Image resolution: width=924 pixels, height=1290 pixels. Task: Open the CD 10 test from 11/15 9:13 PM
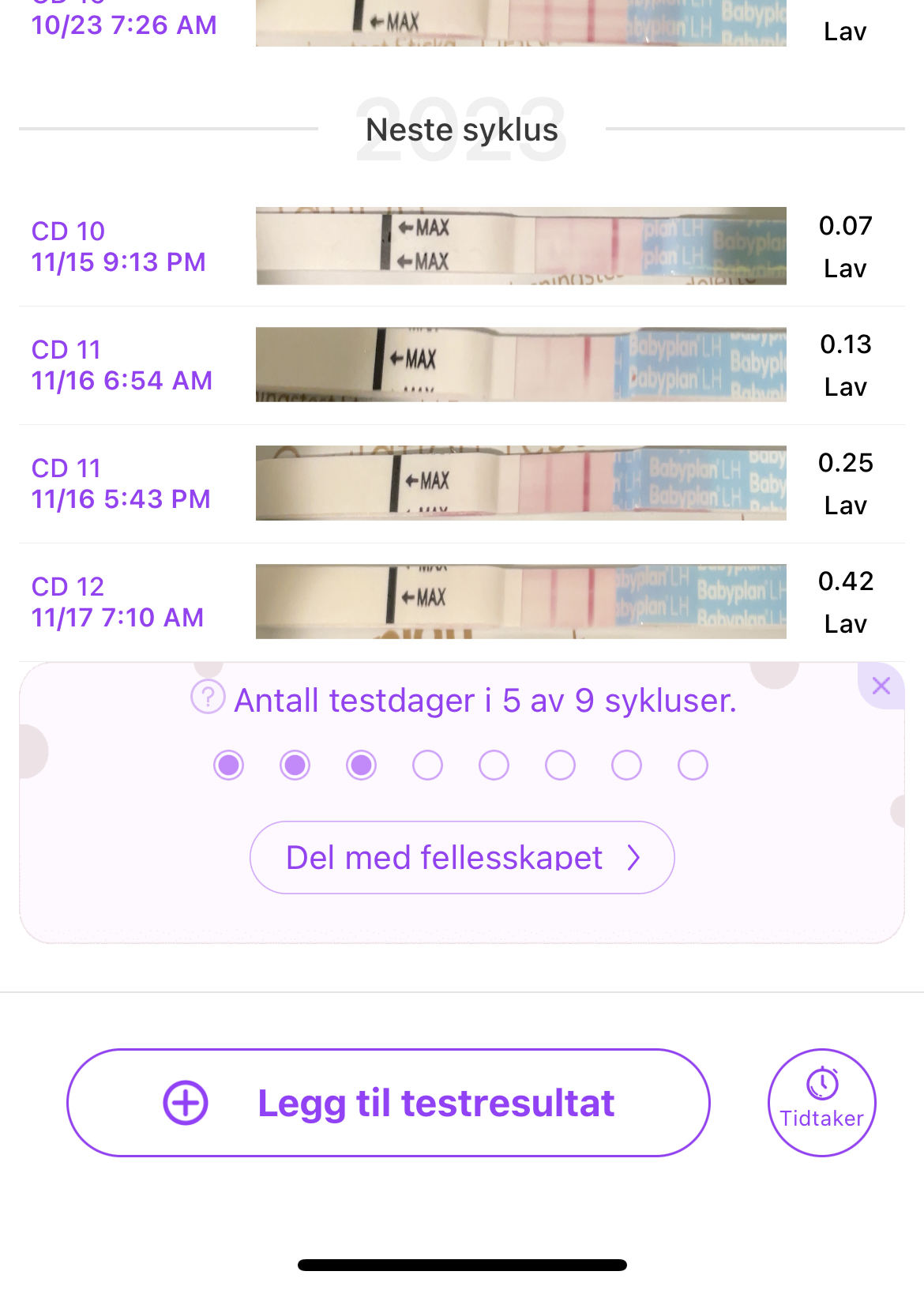click(x=461, y=246)
